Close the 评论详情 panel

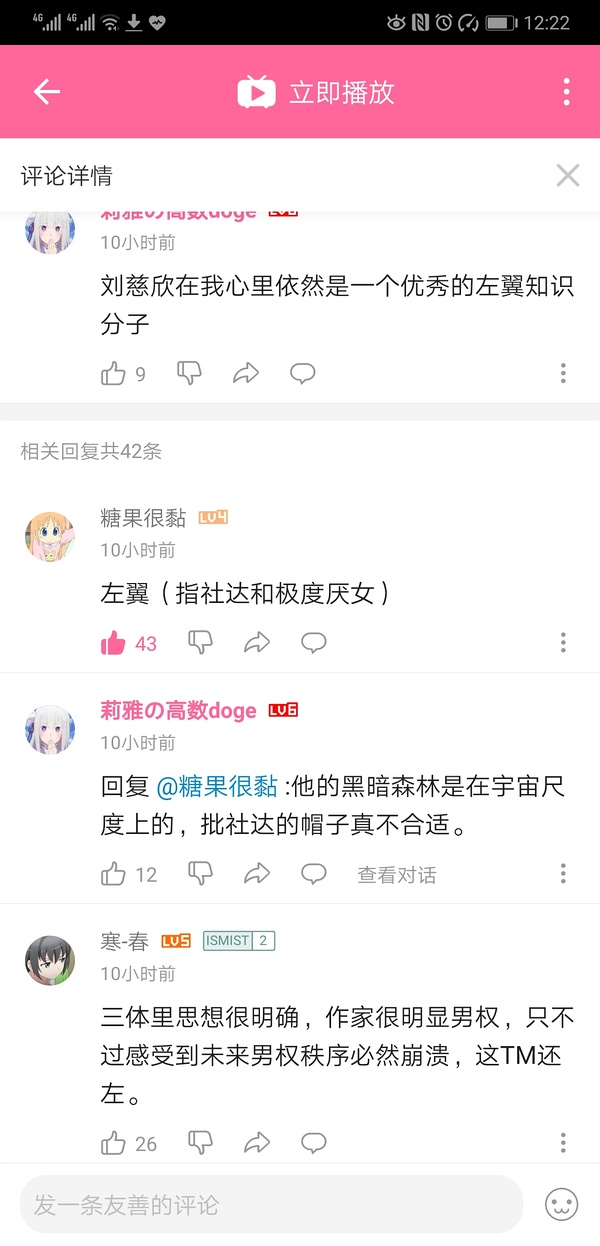click(567, 176)
